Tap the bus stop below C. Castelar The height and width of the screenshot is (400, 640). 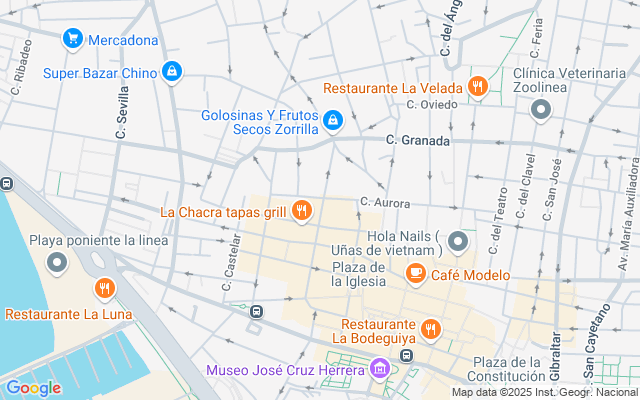click(x=256, y=311)
